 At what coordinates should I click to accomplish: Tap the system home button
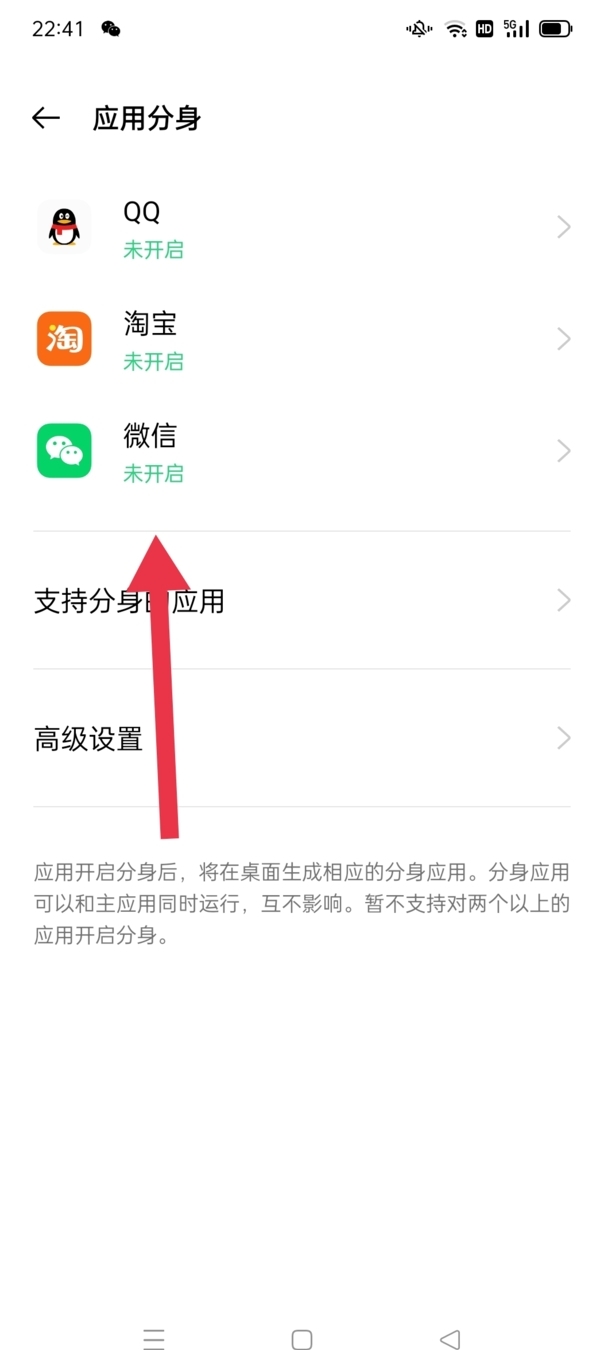pyautogui.click(x=302, y=1339)
